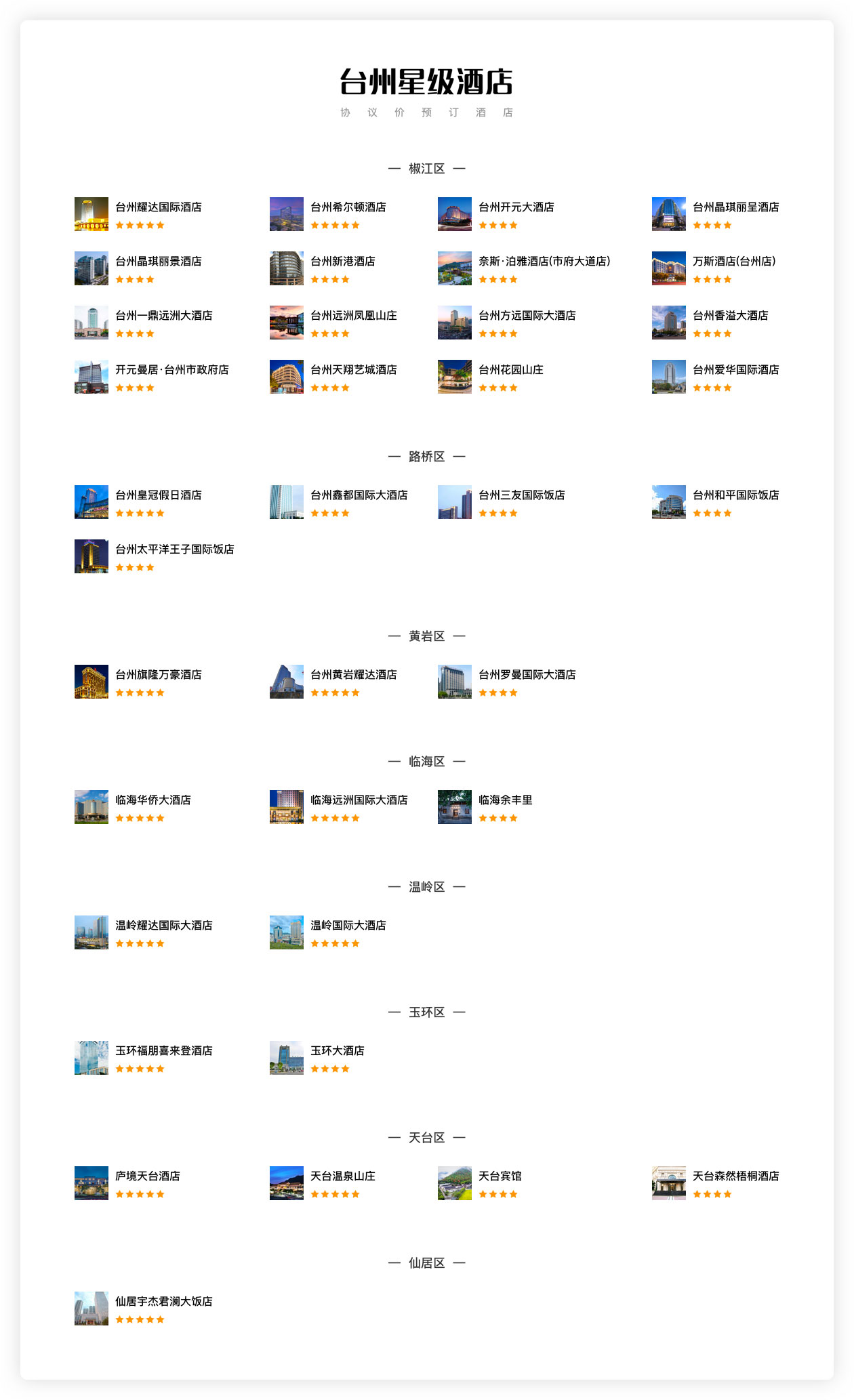Open 台州开元大酒店 listing
This screenshot has width=854, height=1400.
pos(516,207)
